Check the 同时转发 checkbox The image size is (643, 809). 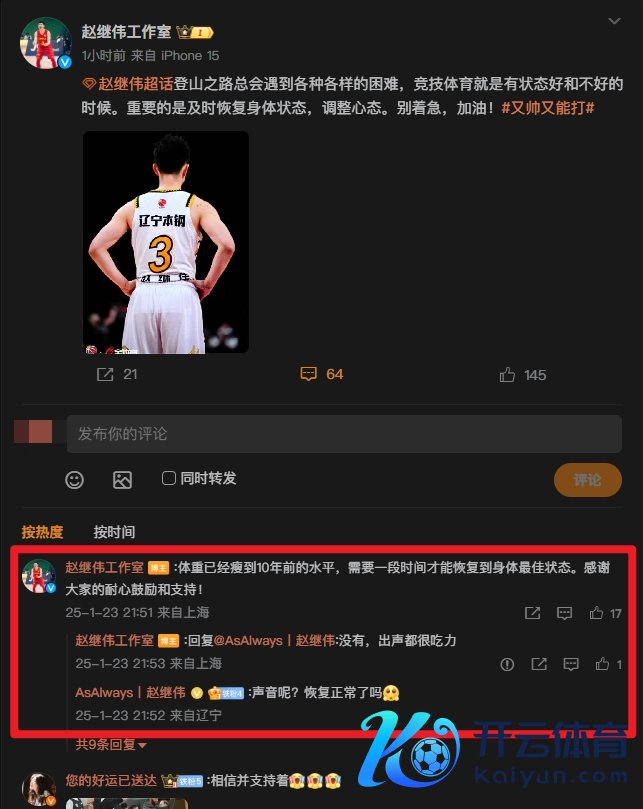click(x=169, y=478)
